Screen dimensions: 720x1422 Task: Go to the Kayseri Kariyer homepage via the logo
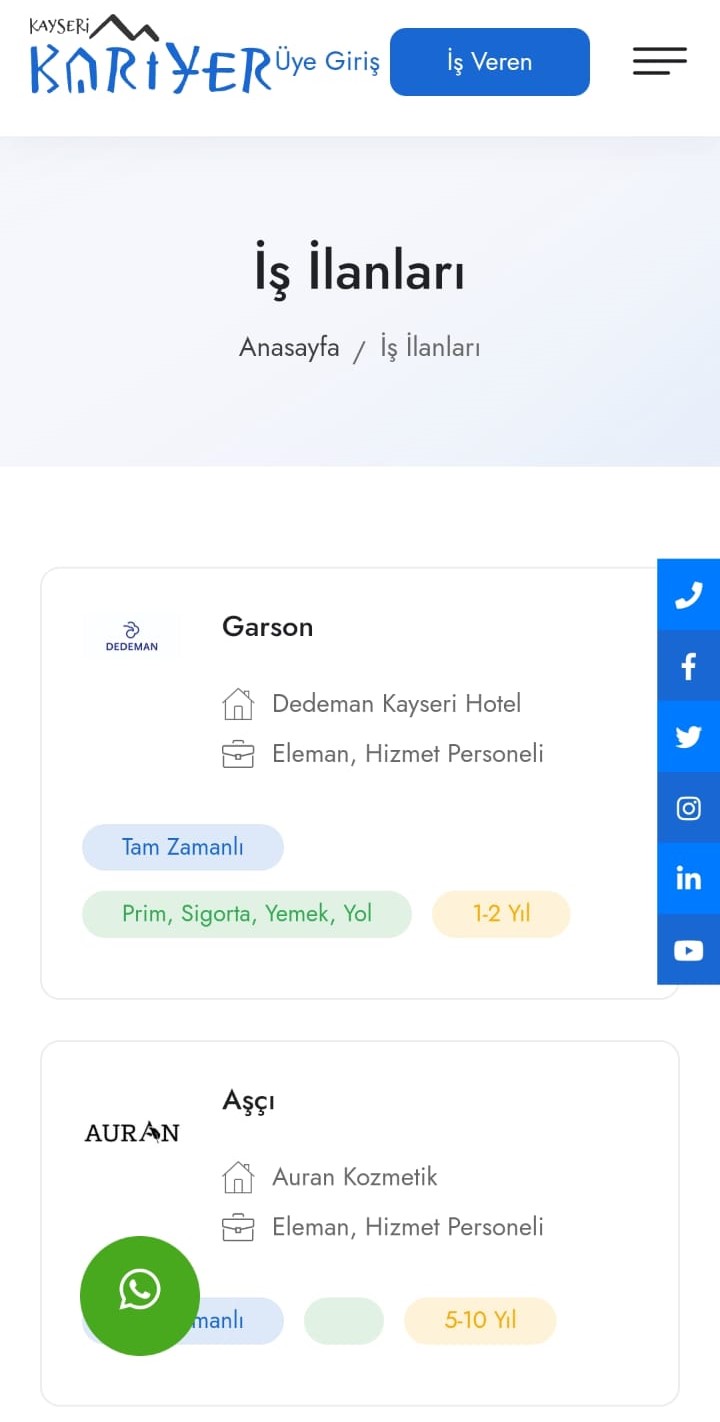(x=150, y=57)
